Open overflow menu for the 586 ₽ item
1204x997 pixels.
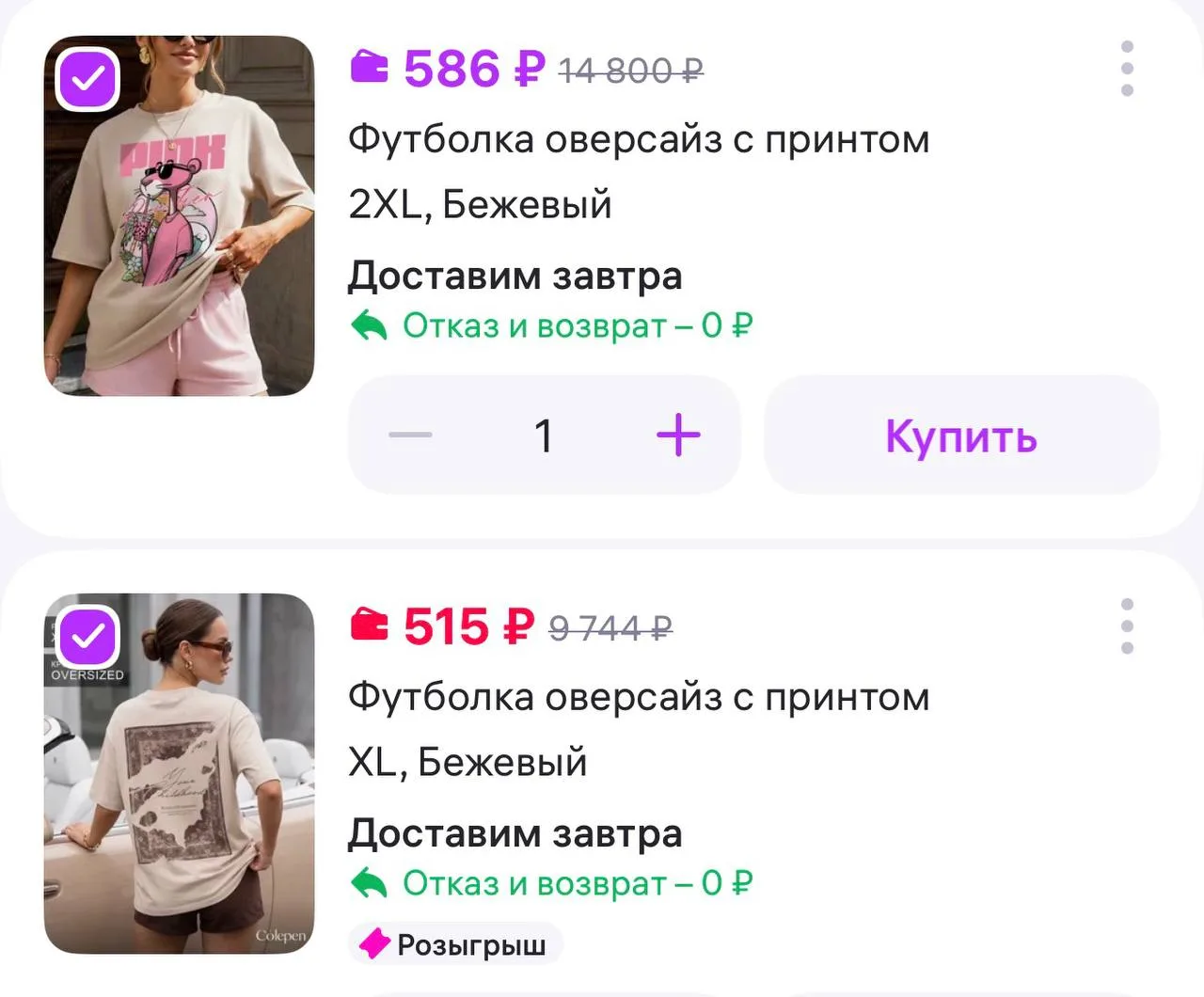(x=1127, y=69)
